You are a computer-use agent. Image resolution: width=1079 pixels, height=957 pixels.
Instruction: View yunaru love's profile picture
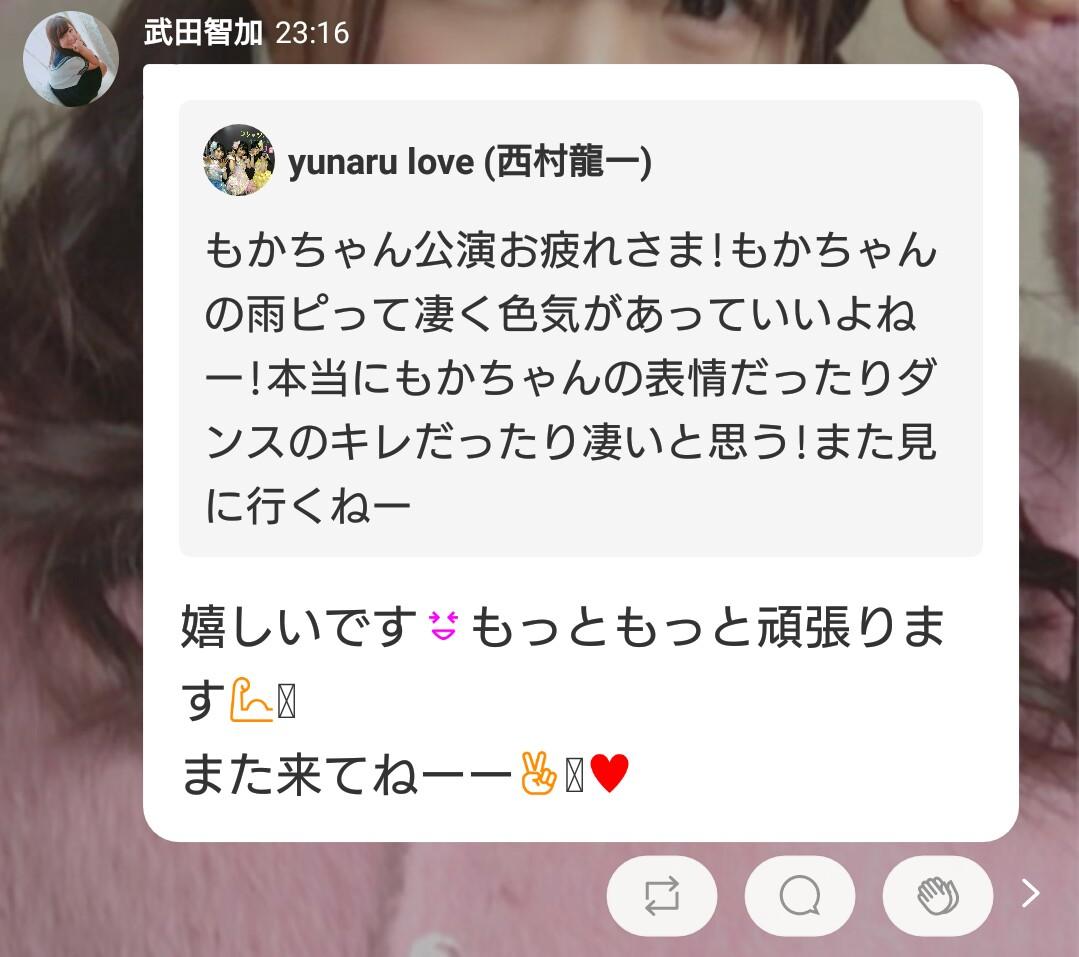239,160
